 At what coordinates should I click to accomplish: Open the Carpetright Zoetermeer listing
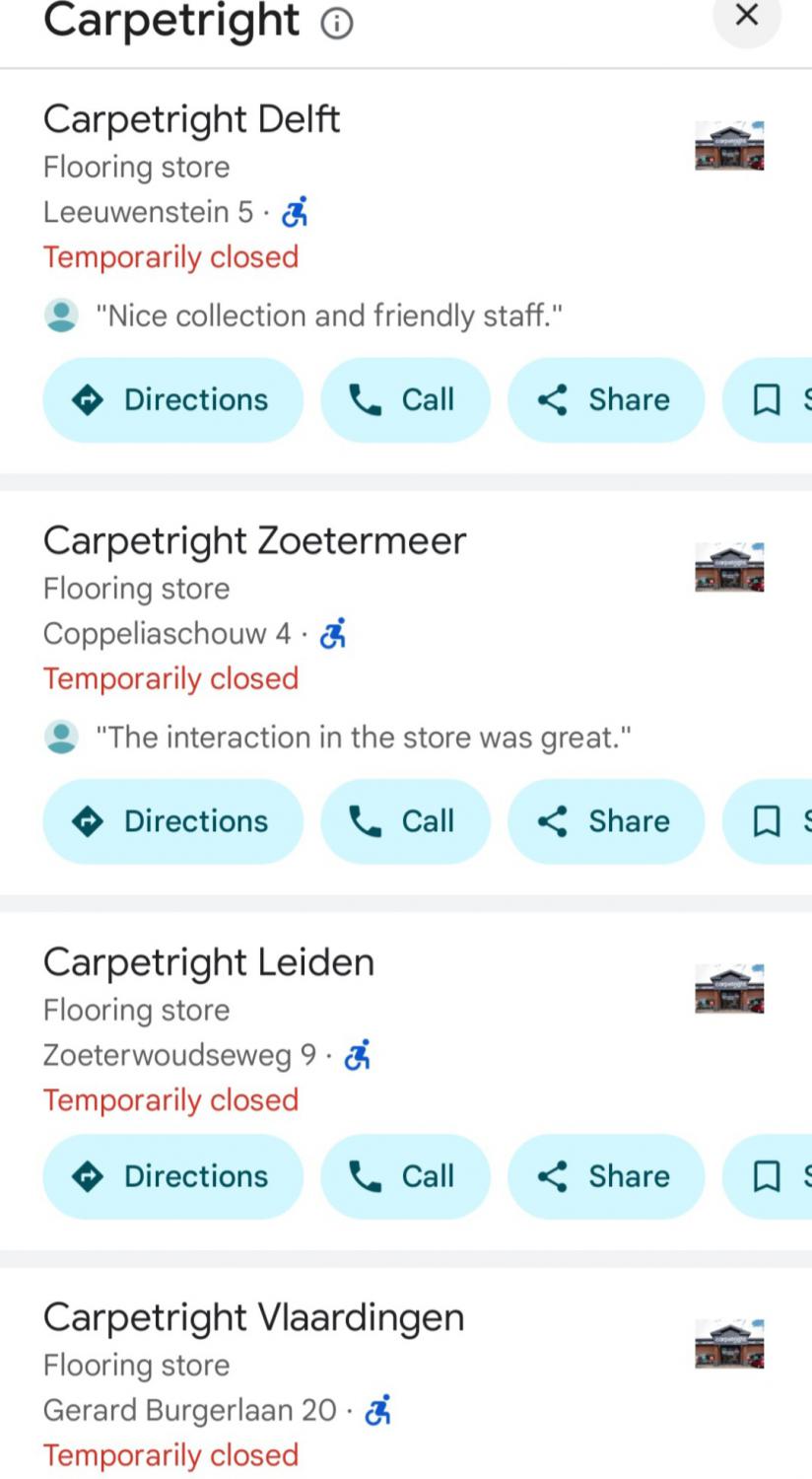[254, 540]
